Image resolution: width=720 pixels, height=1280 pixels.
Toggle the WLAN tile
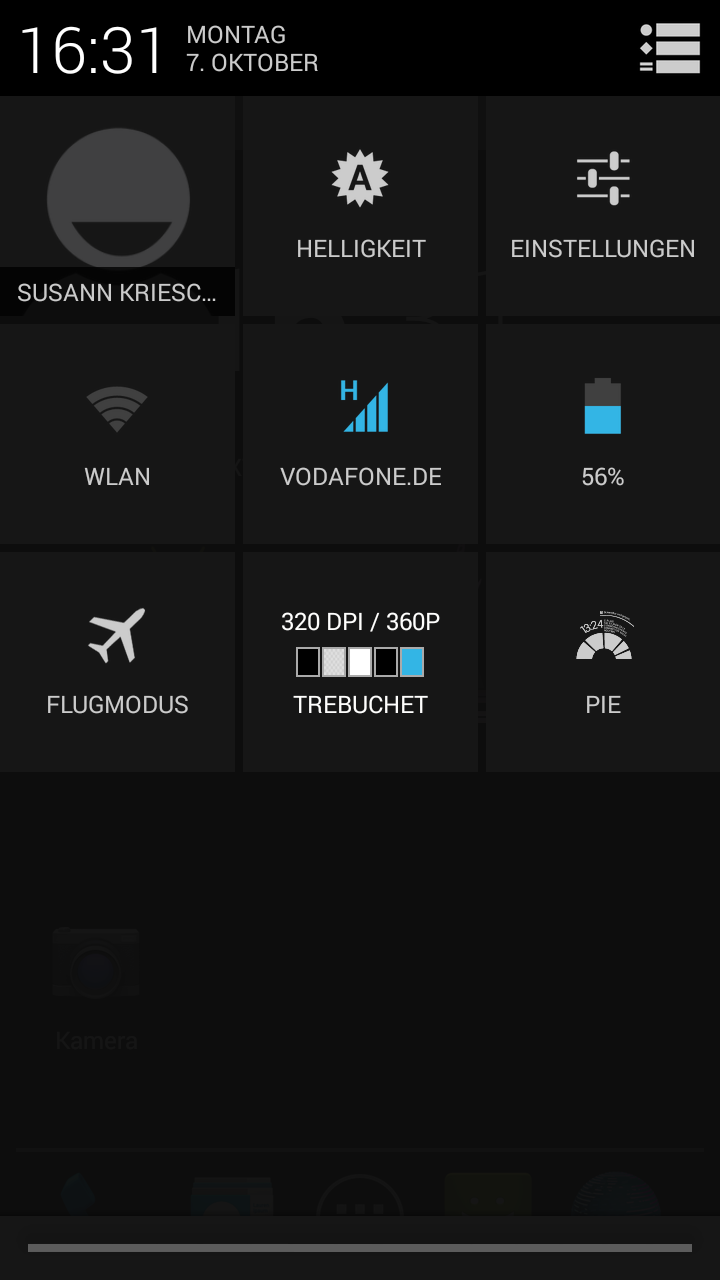click(x=117, y=434)
